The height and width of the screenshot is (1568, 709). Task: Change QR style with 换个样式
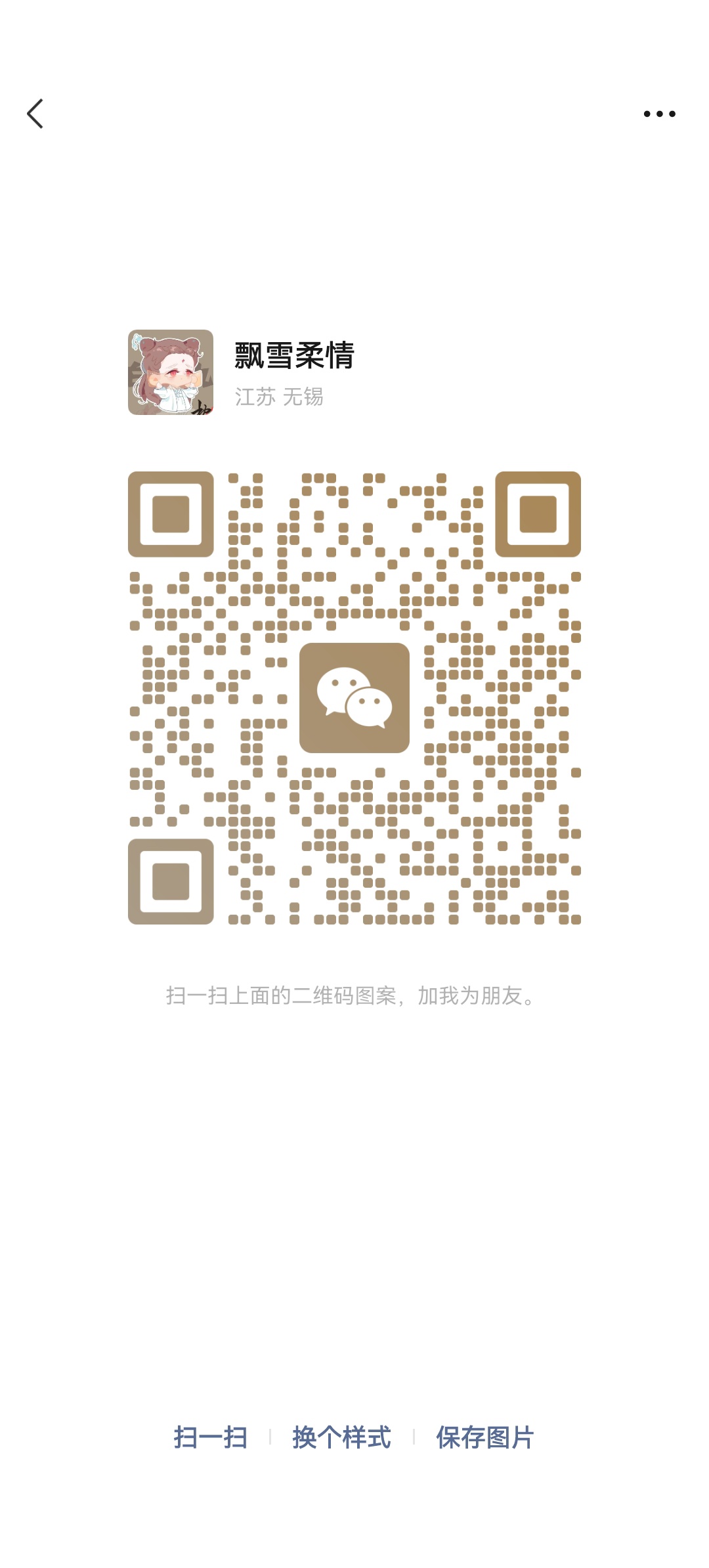341,1437
